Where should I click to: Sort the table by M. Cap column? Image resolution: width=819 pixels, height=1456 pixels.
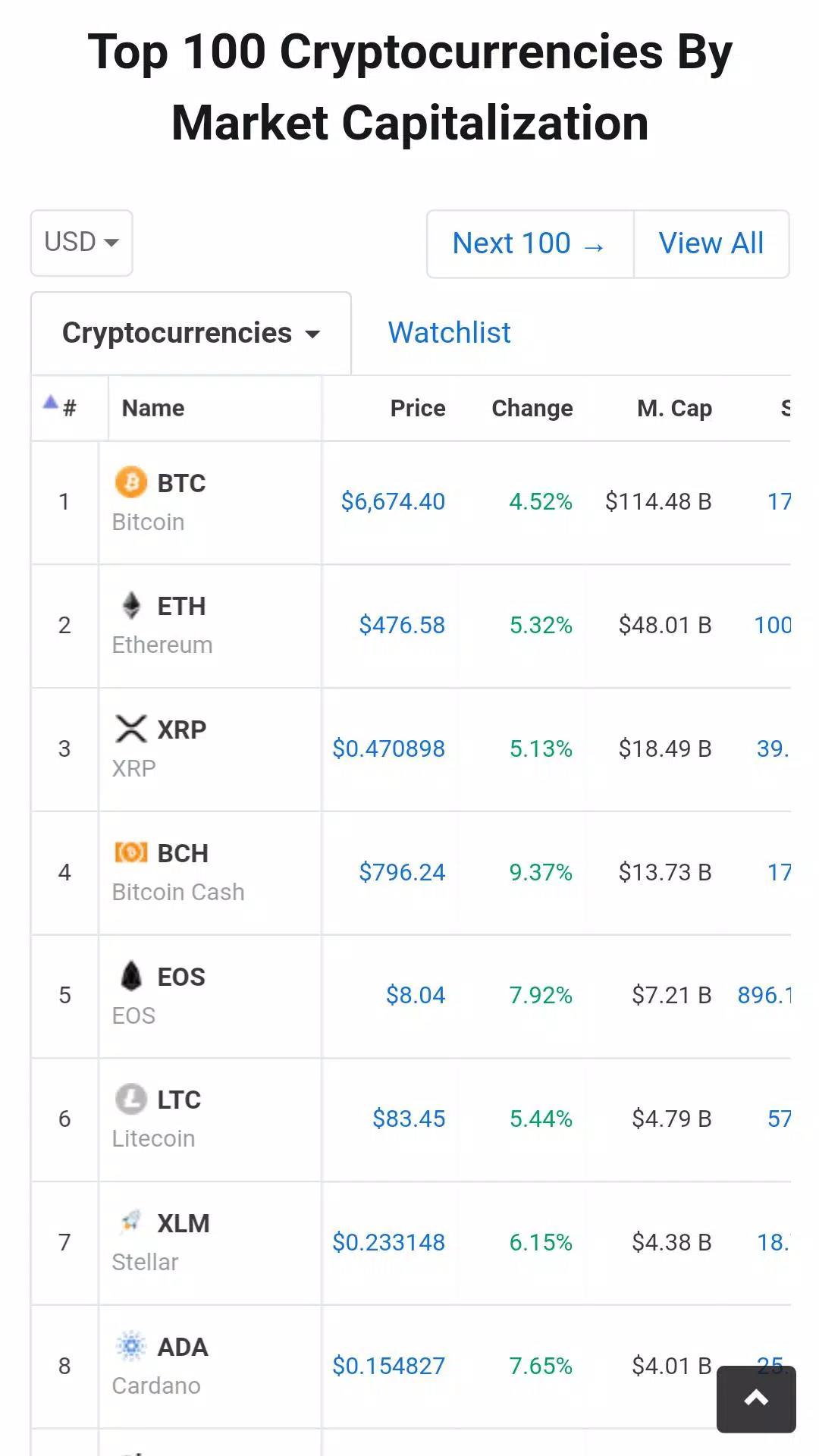(x=674, y=408)
